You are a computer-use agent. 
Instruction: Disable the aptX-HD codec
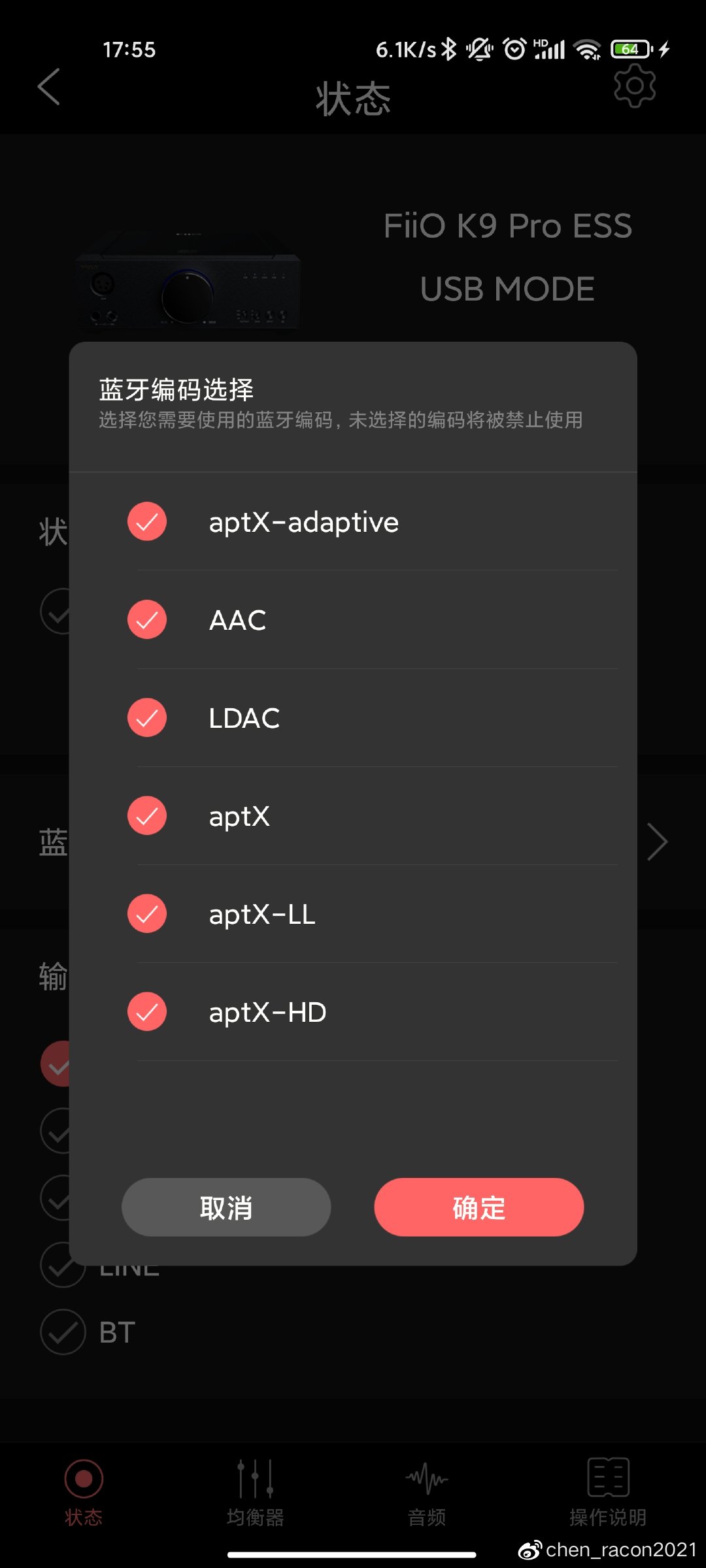[147, 1011]
